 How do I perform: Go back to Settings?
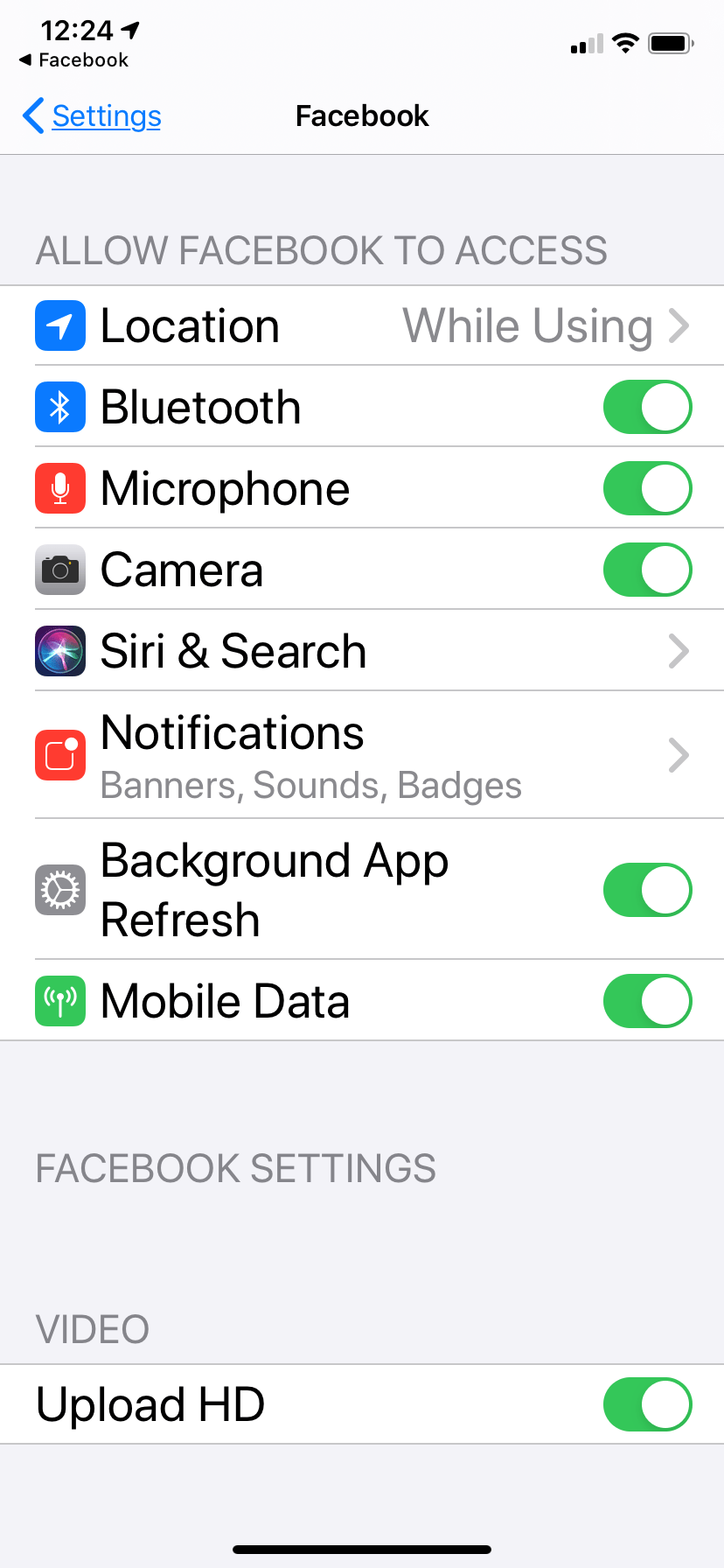[90, 115]
